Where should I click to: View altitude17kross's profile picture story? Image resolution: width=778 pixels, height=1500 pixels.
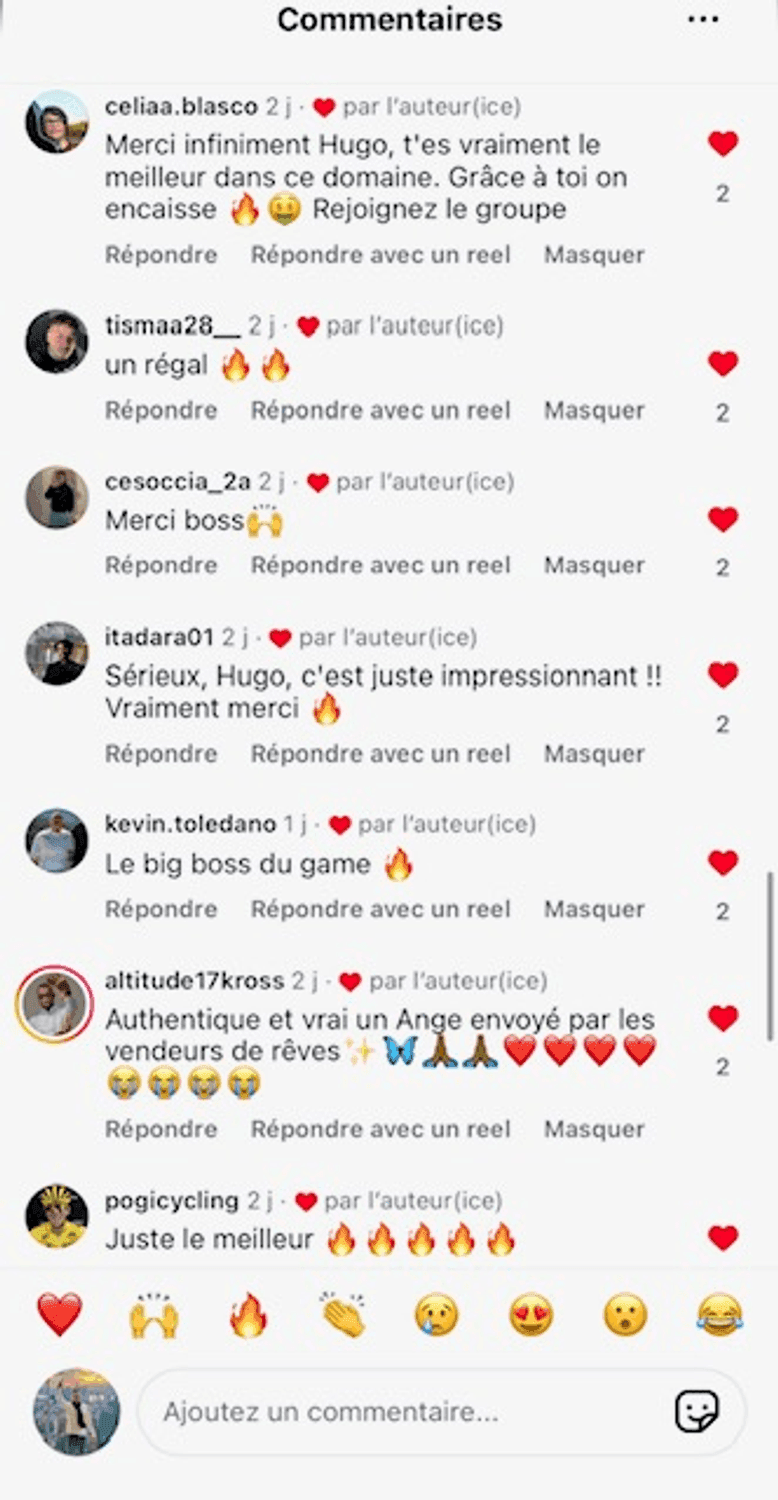pos(56,1004)
